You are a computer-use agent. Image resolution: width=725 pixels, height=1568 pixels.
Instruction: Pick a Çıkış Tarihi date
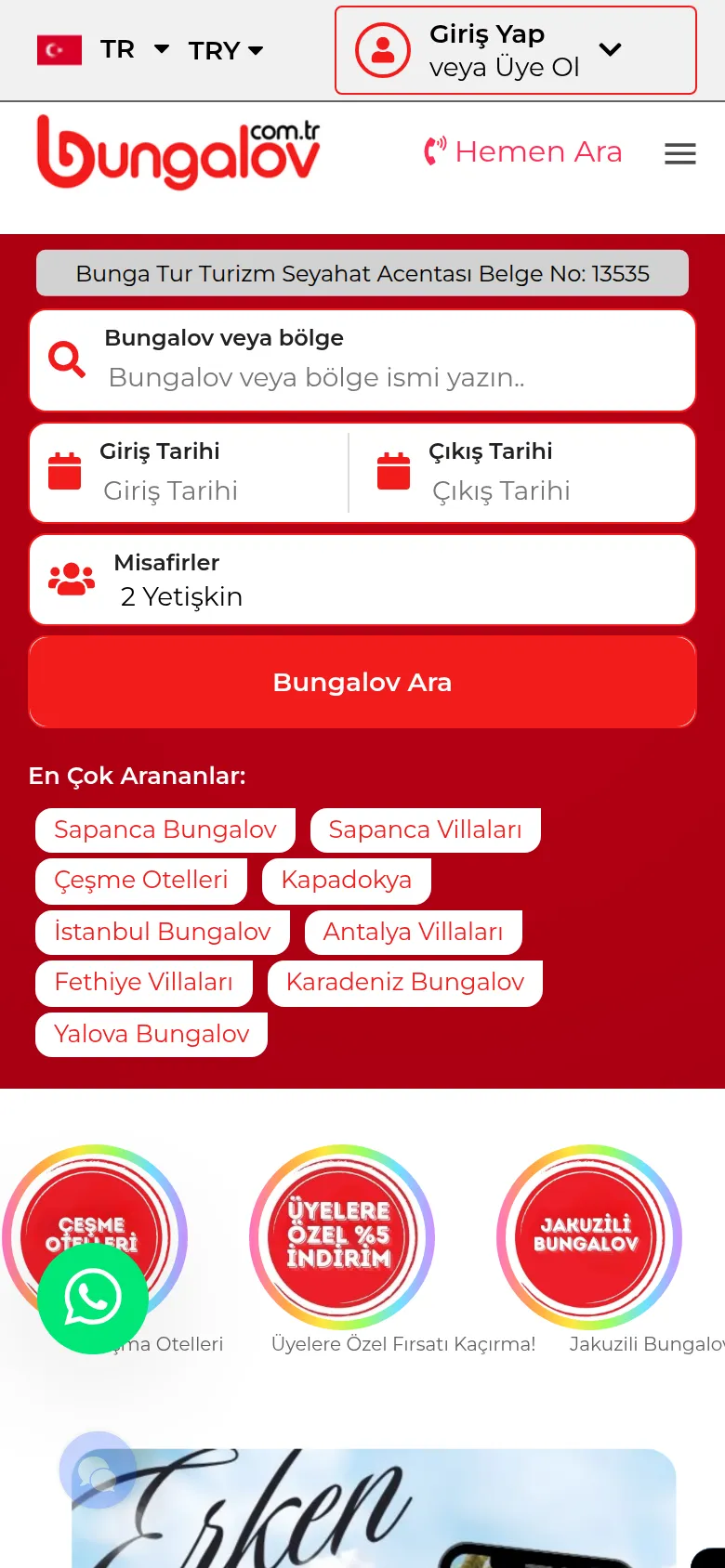coord(522,473)
